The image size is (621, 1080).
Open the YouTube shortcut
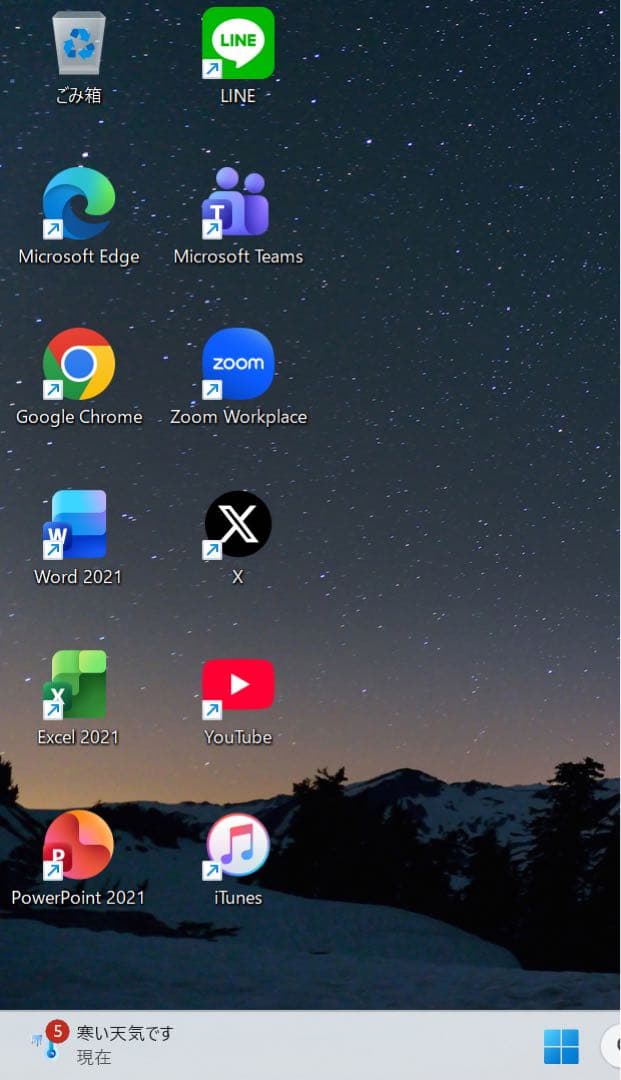[x=238, y=686]
